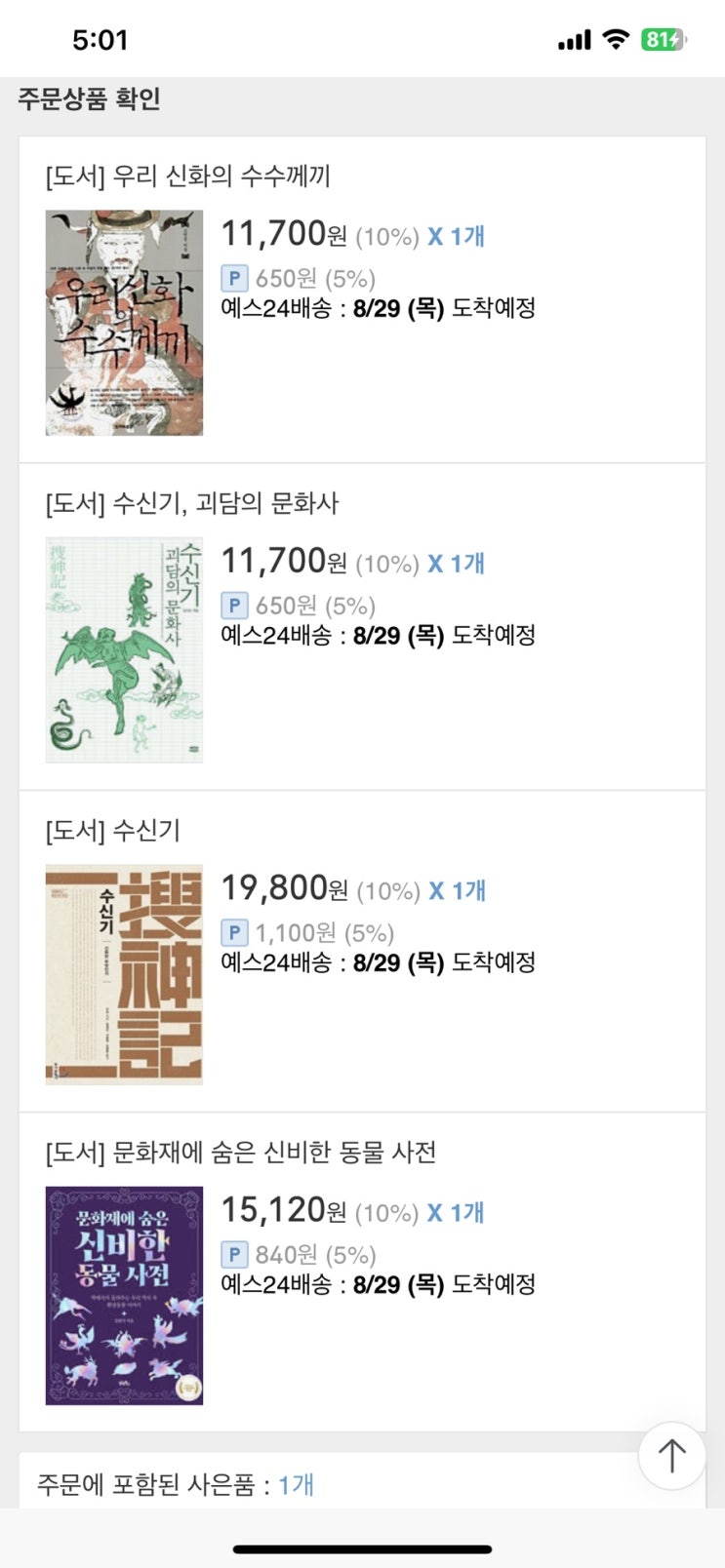Open the 우리 신화의 수수께끼 book cover
Image resolution: width=725 pixels, height=1568 pixels.
(124, 323)
